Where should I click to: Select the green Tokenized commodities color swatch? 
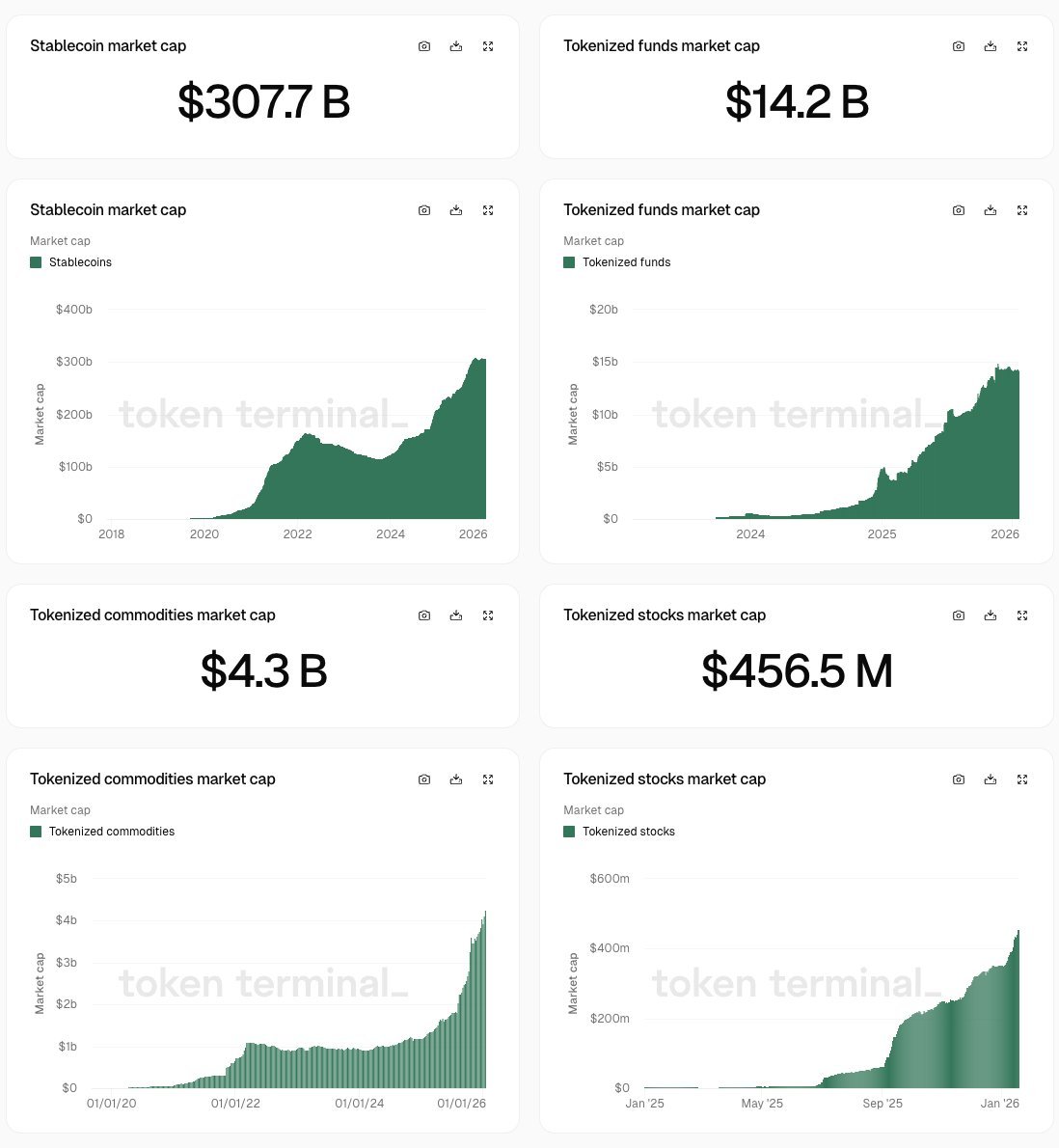pyautogui.click(x=36, y=831)
